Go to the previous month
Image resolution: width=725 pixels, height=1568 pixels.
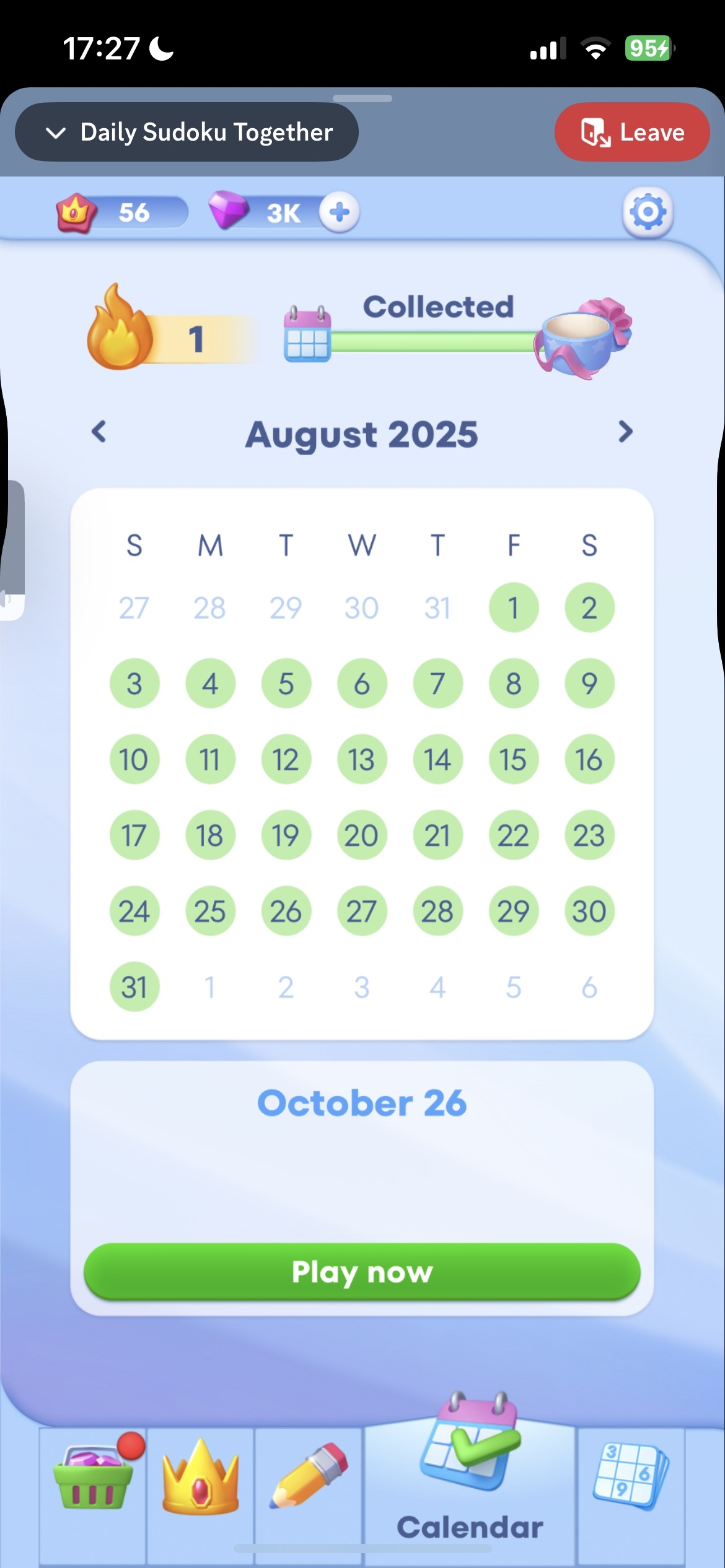point(99,432)
